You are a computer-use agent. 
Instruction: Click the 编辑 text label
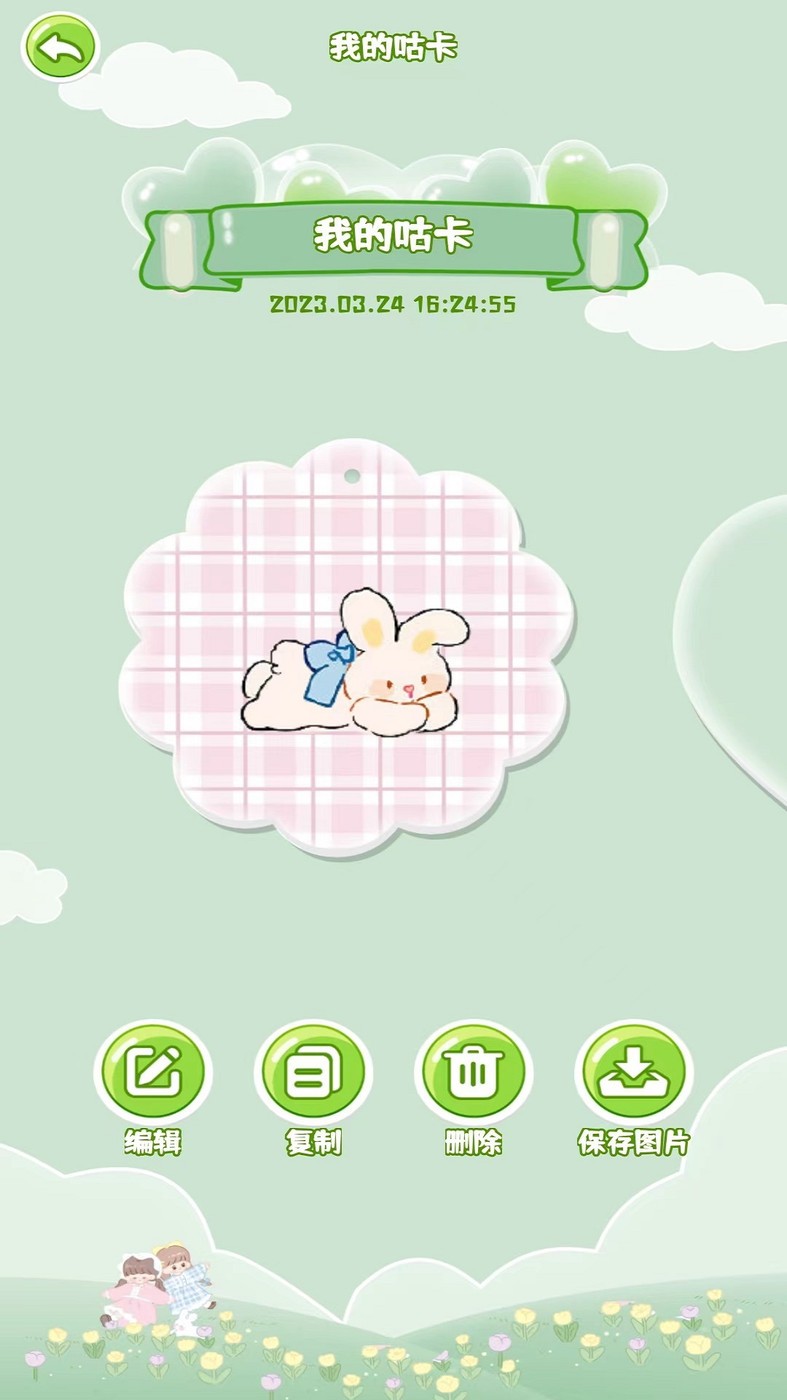click(x=152, y=1143)
